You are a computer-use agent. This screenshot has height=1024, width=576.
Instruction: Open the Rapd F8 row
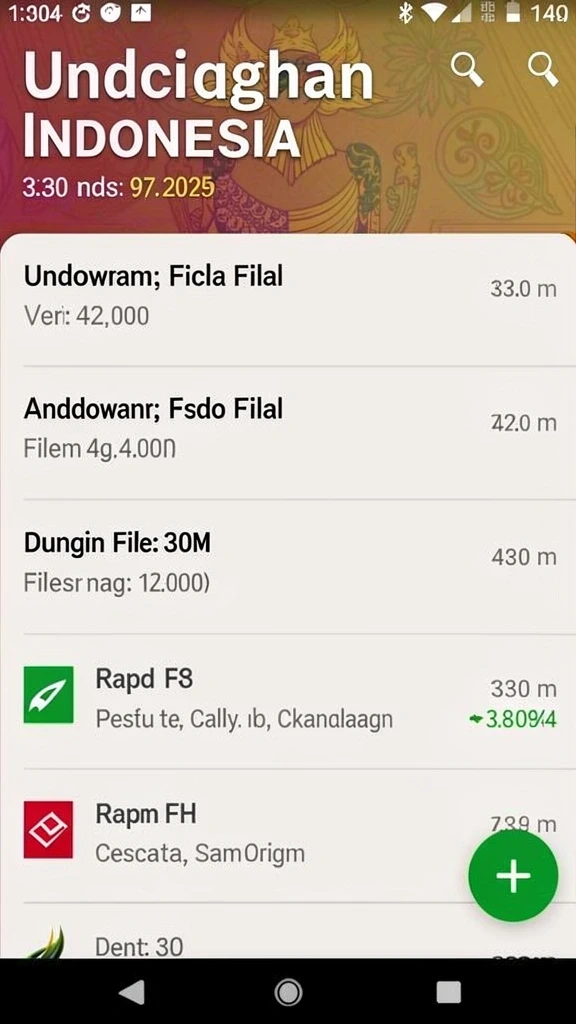[x=288, y=701]
